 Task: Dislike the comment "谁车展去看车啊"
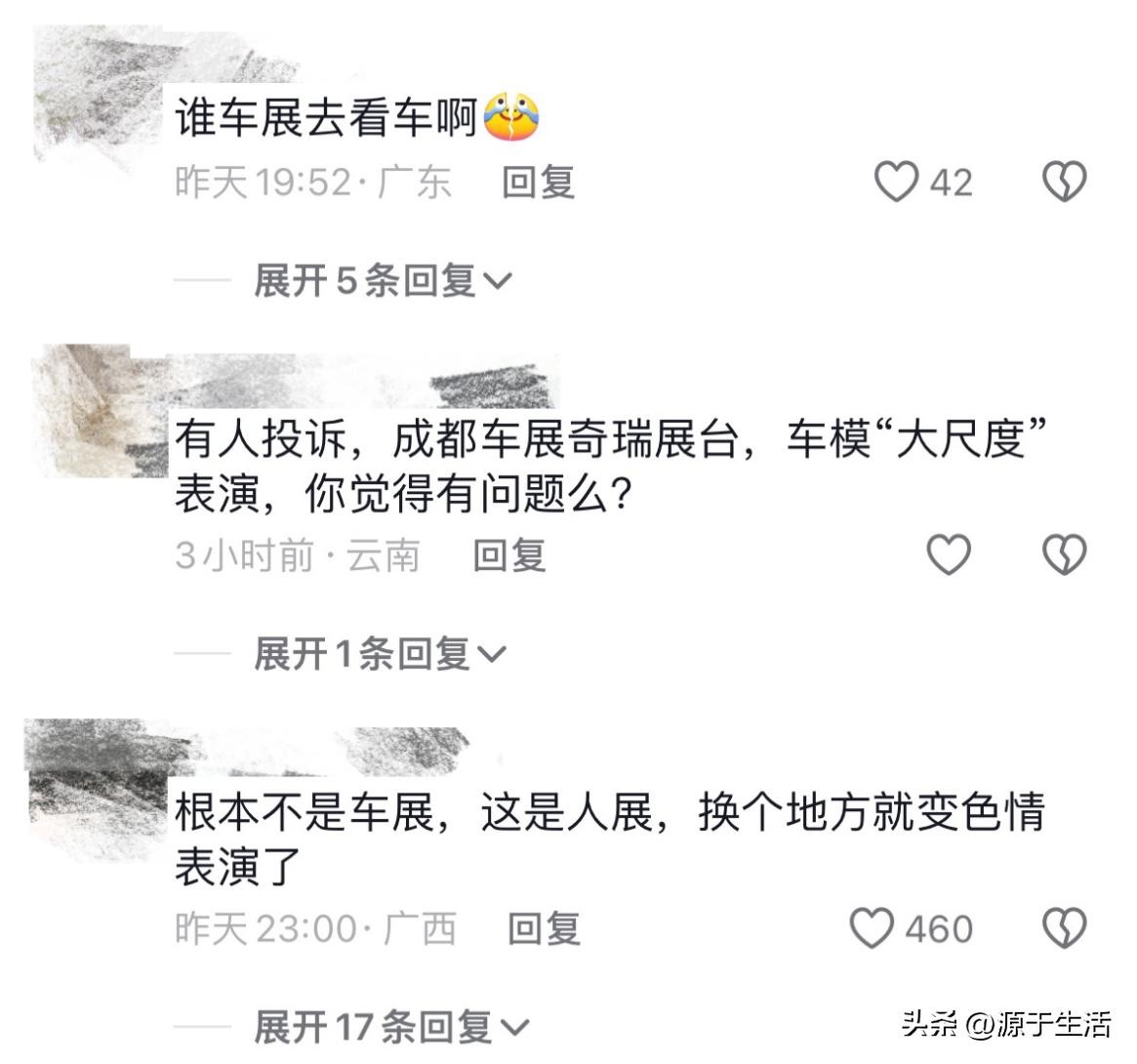(x=1064, y=182)
